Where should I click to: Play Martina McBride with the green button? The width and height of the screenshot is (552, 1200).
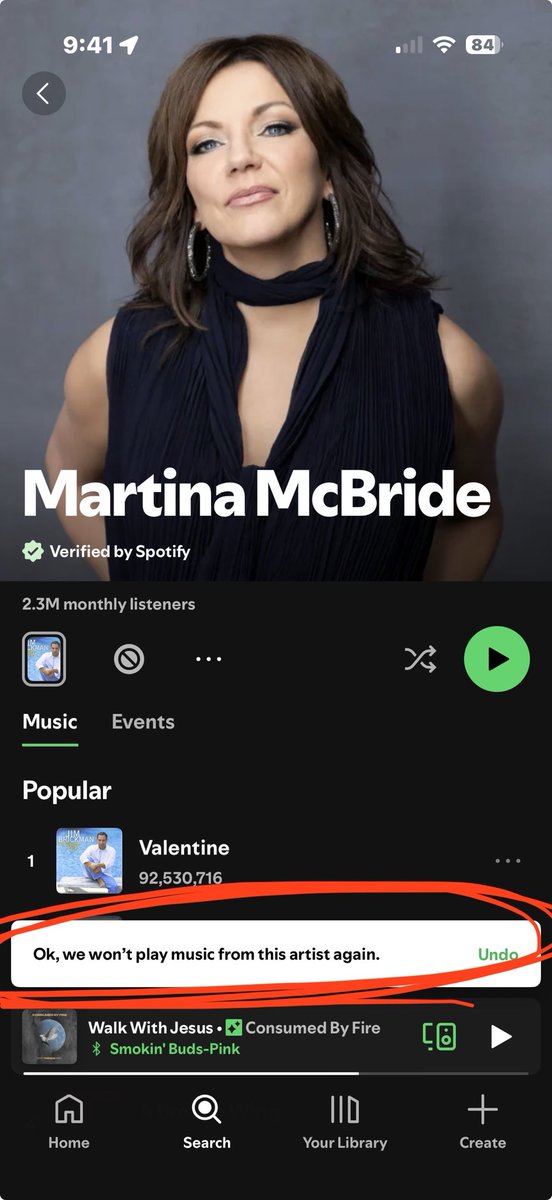click(x=497, y=659)
